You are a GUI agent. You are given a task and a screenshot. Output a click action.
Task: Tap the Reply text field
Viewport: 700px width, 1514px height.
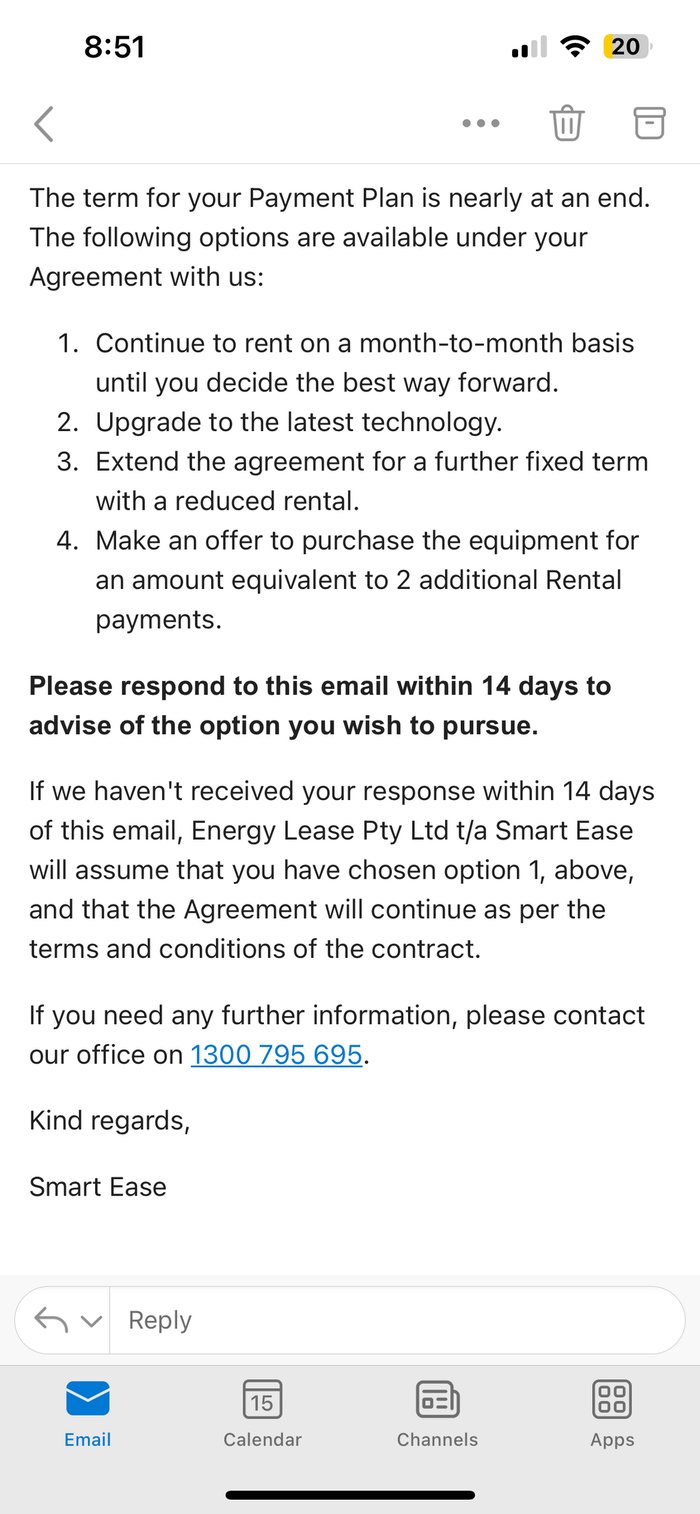click(x=397, y=1320)
